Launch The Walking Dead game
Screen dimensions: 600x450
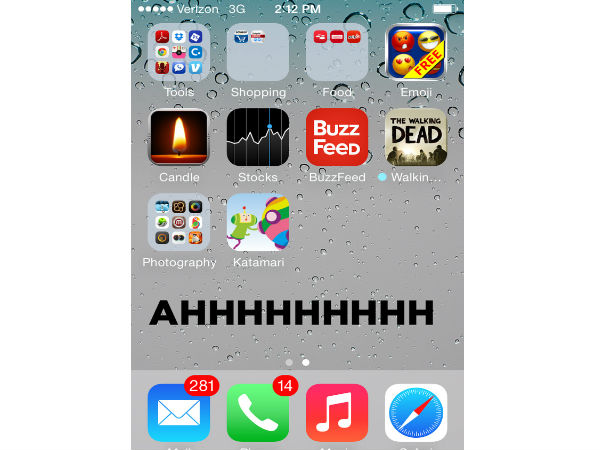click(416, 137)
